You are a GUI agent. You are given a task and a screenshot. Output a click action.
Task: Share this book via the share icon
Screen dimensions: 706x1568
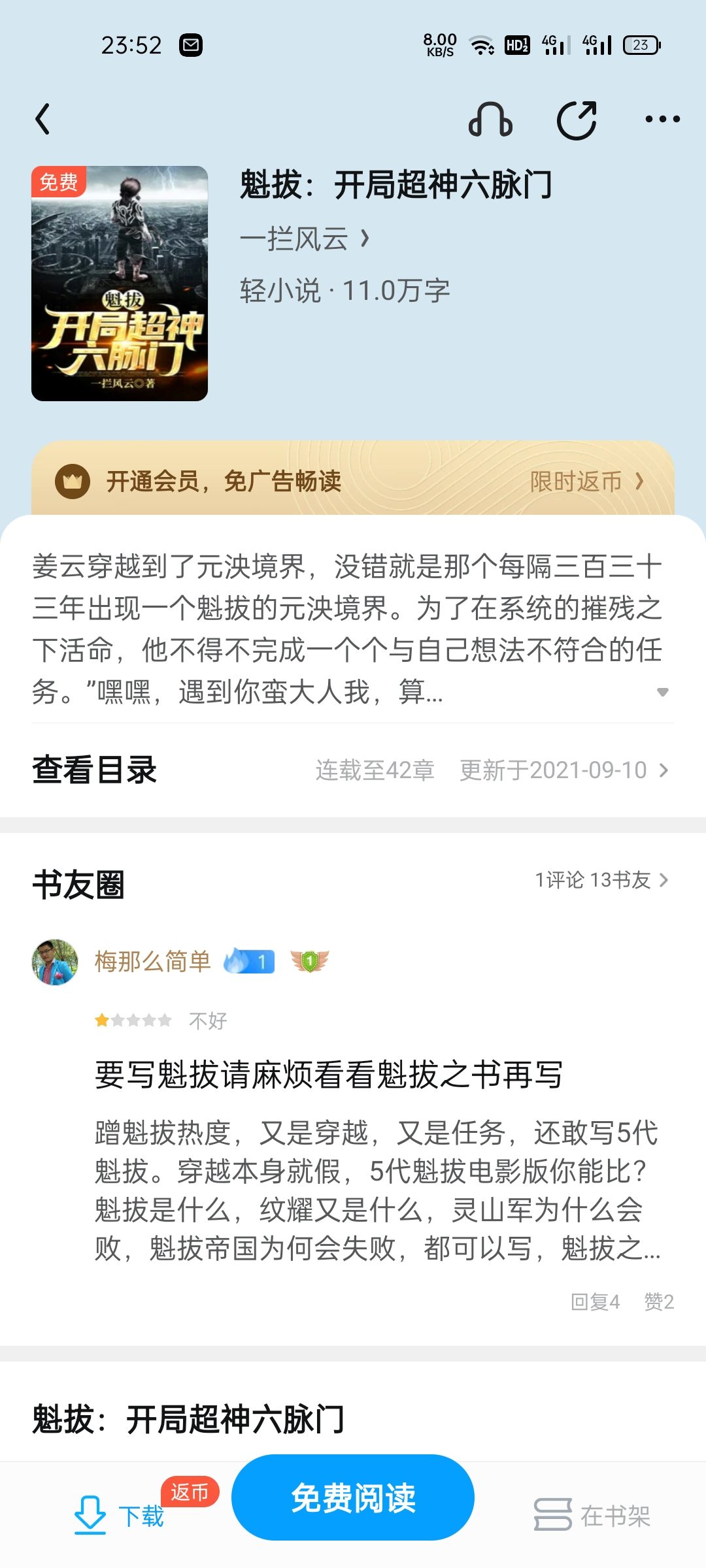tap(577, 120)
